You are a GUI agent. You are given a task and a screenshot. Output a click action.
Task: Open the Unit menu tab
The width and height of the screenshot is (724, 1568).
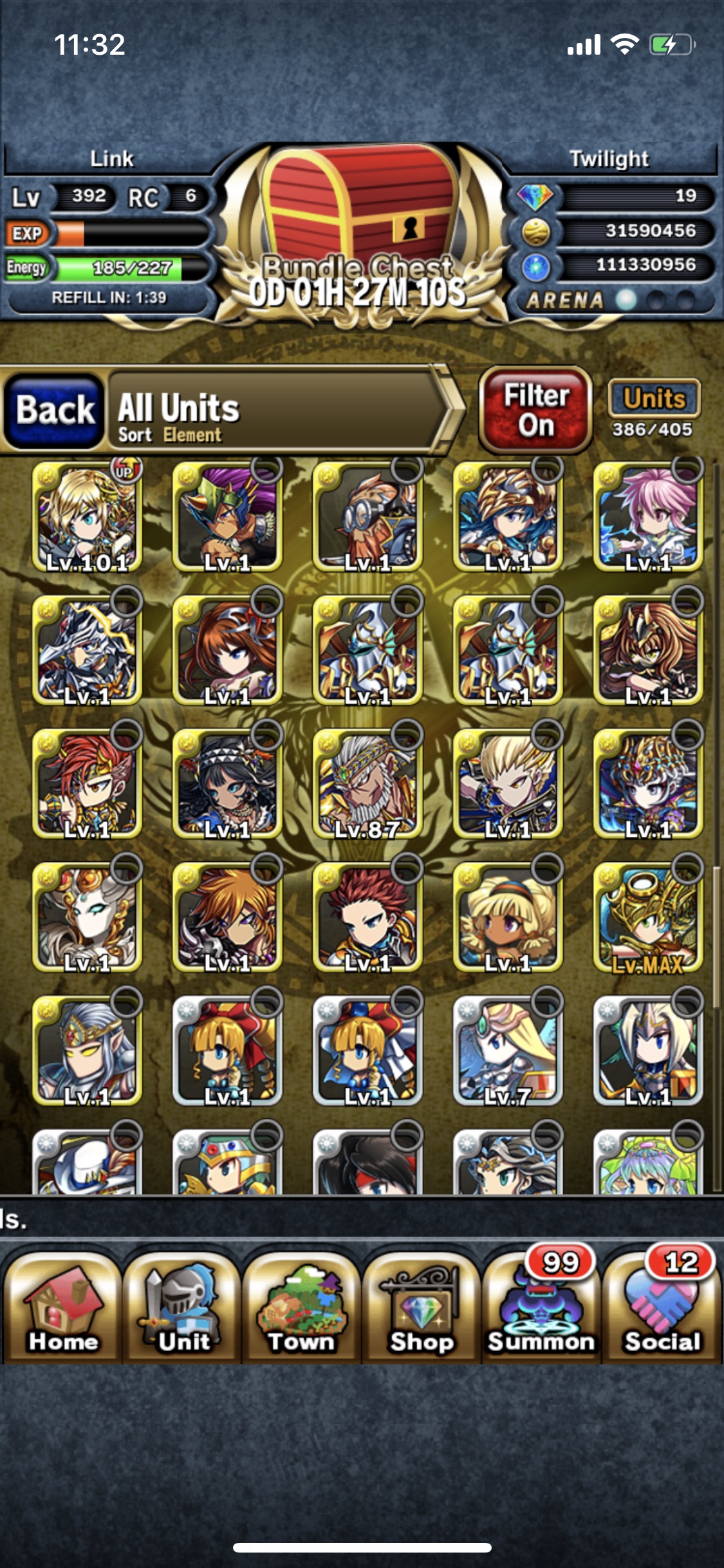182,1305
